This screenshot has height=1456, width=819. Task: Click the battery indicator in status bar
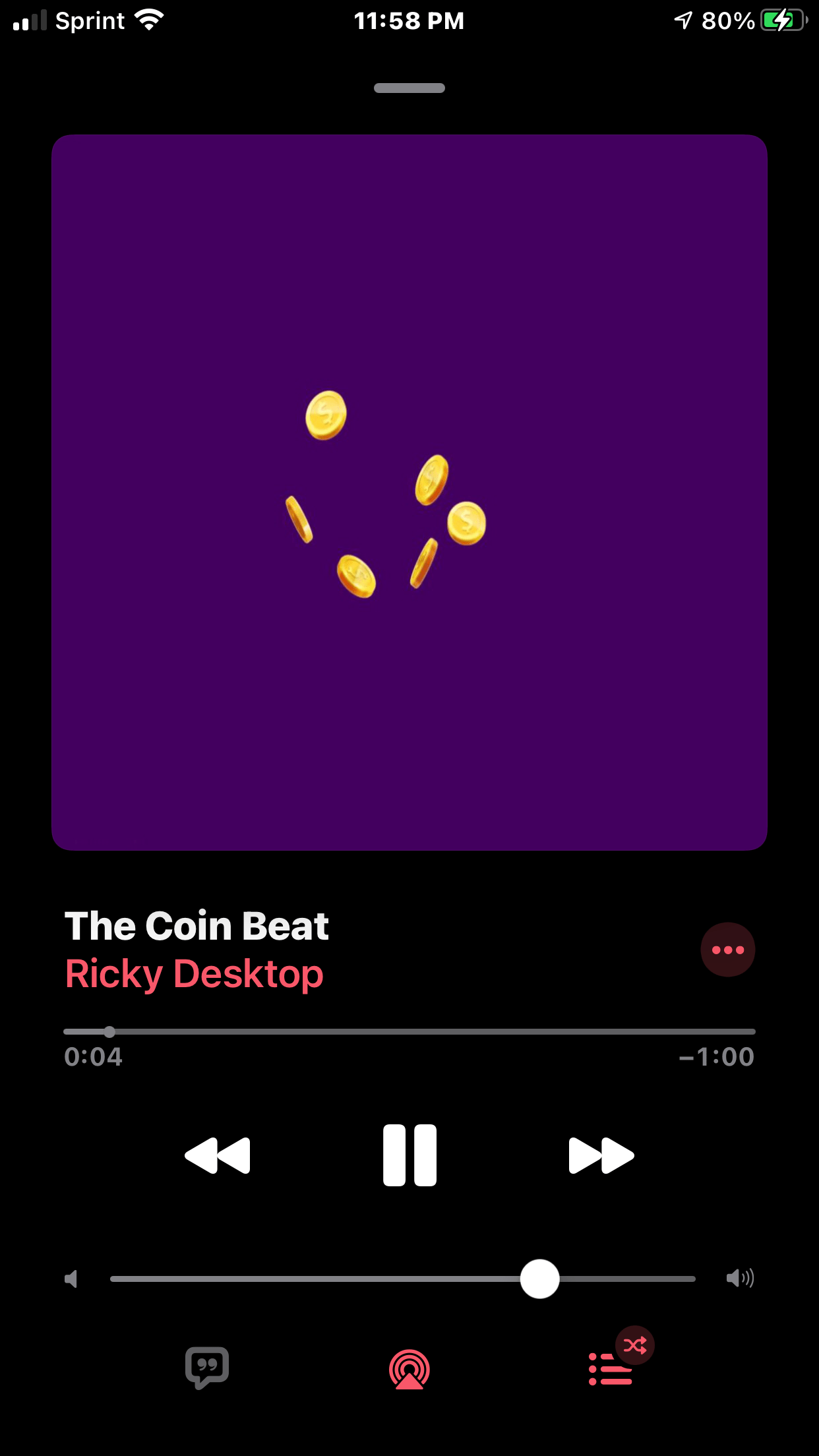[x=783, y=20]
